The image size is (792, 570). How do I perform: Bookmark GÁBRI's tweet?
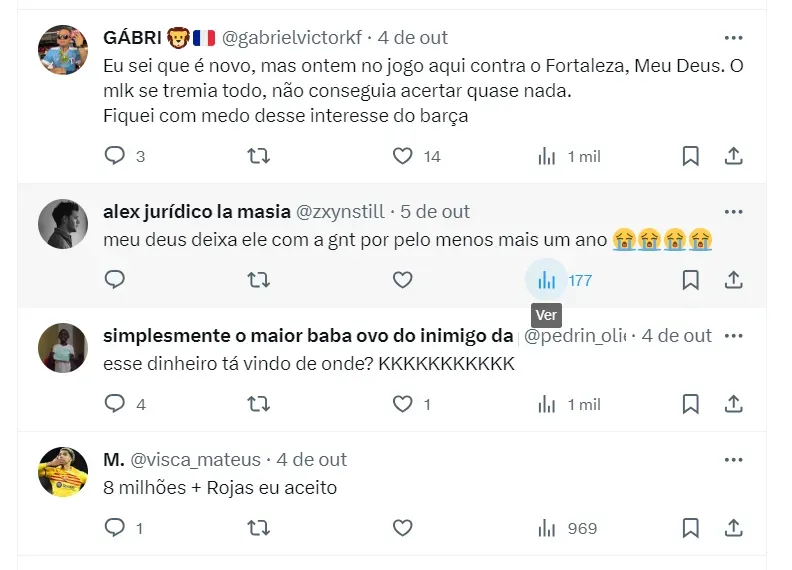[x=690, y=156]
